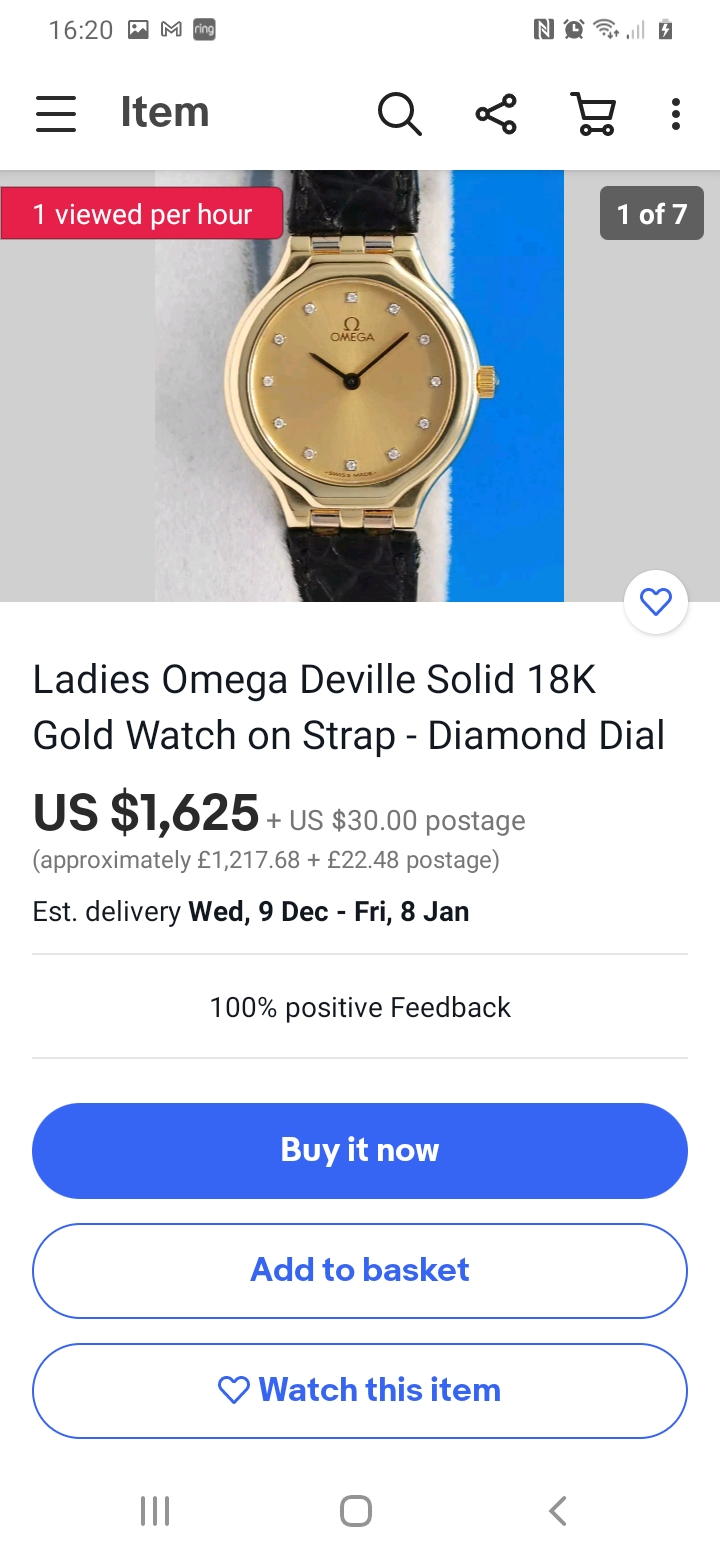Add the watch to basket
Viewport: 720px width, 1560px height.
pyautogui.click(x=360, y=1270)
